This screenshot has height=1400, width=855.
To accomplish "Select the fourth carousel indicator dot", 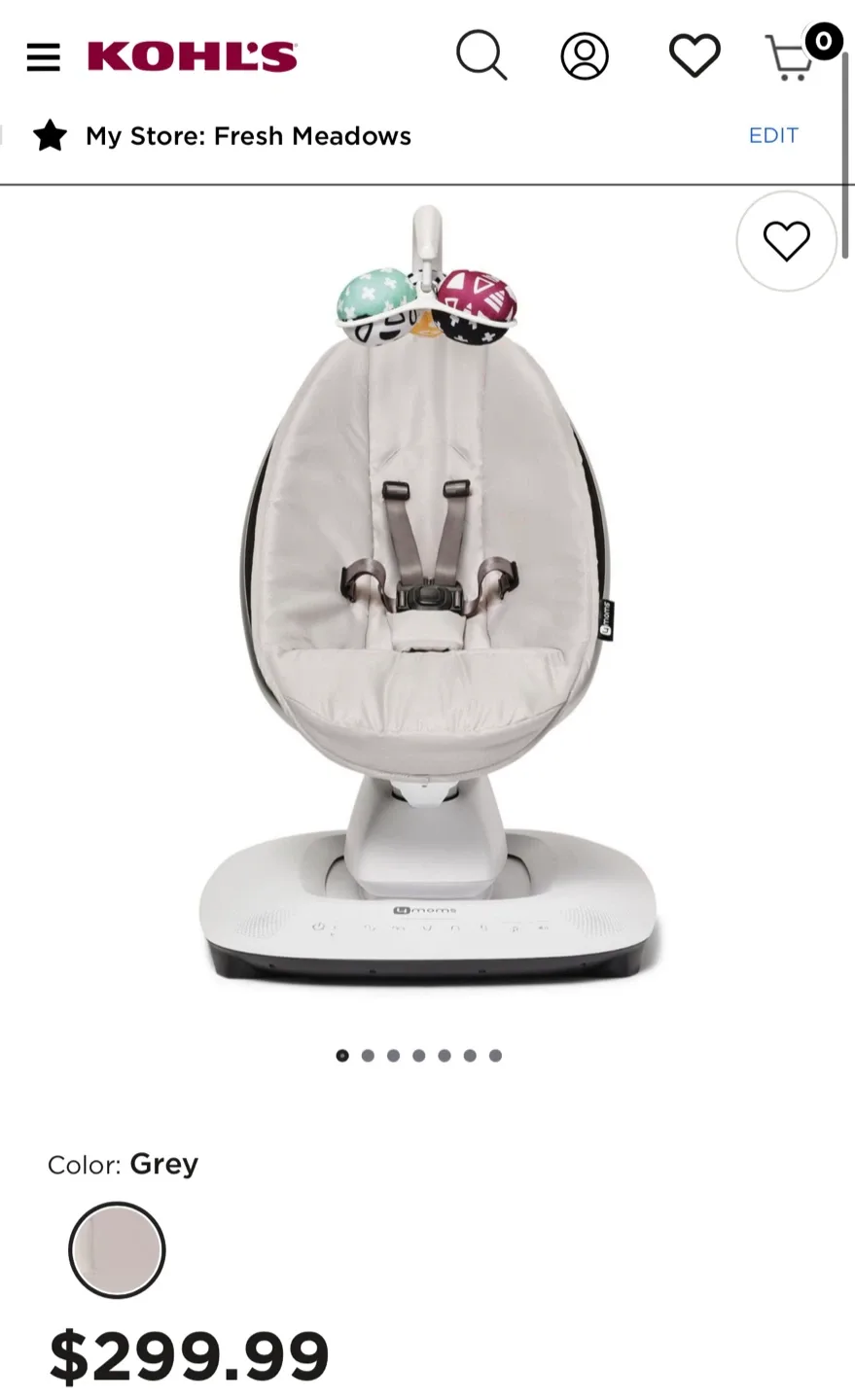I will (x=418, y=1055).
